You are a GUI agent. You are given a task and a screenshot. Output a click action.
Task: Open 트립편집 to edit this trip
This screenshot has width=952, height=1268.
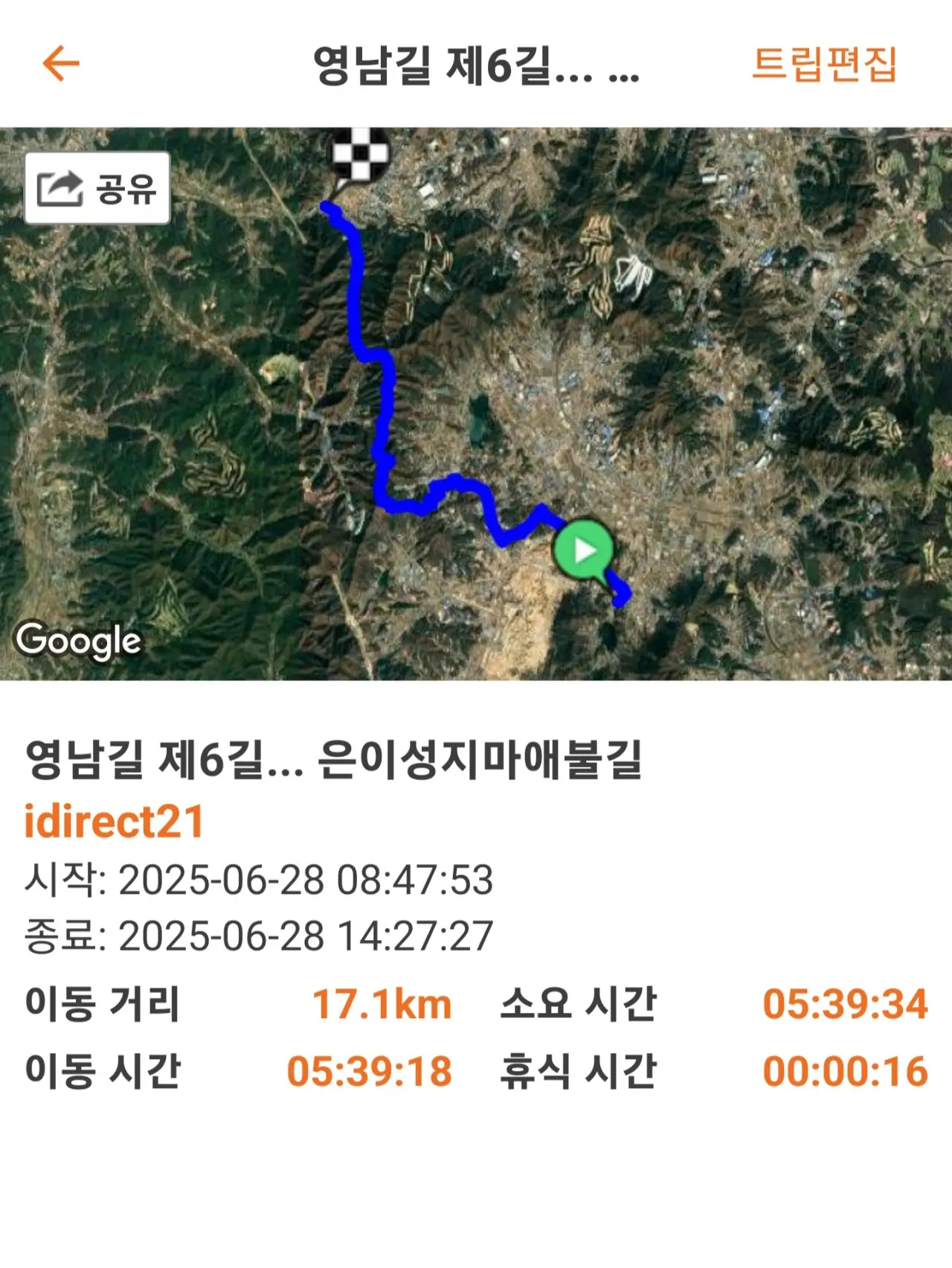point(824,64)
